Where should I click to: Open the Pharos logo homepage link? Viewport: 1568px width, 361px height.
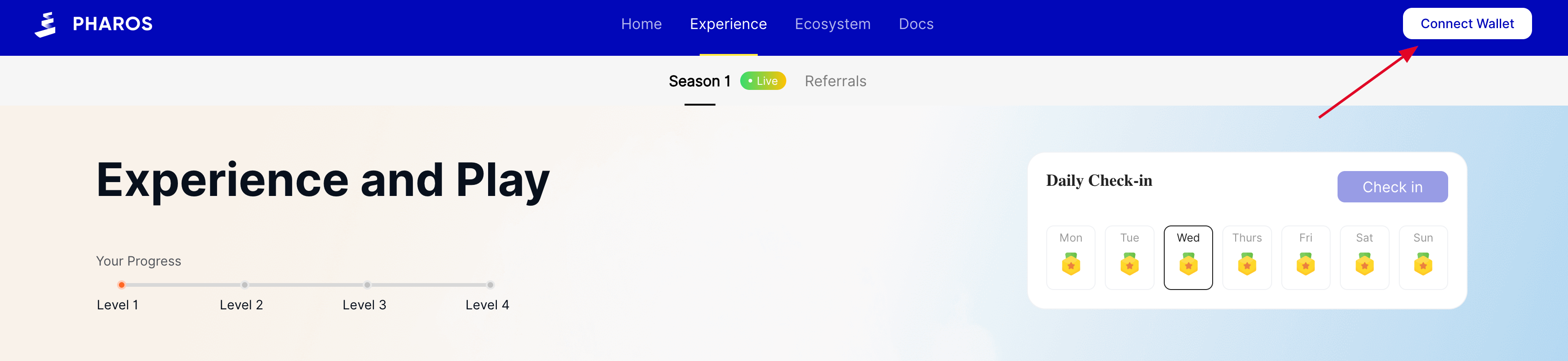[x=94, y=24]
